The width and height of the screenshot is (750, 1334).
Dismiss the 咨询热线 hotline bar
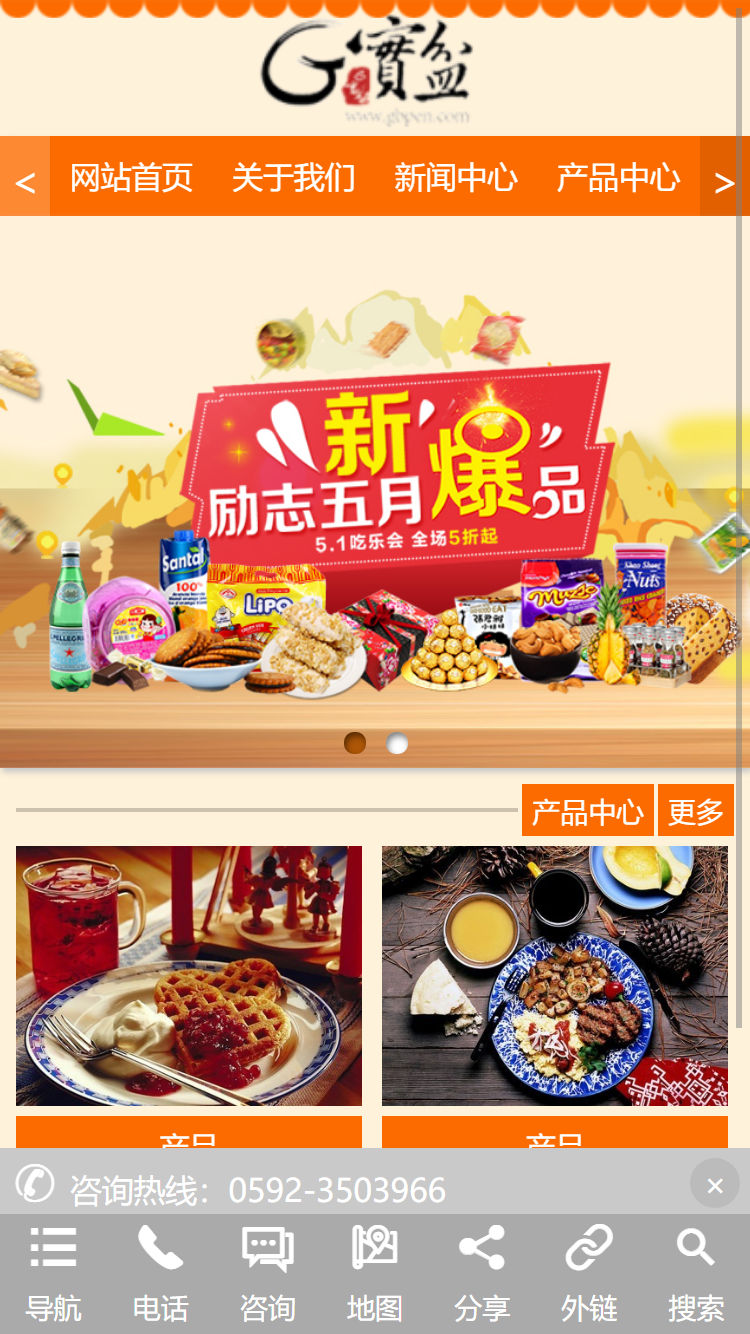(714, 1185)
